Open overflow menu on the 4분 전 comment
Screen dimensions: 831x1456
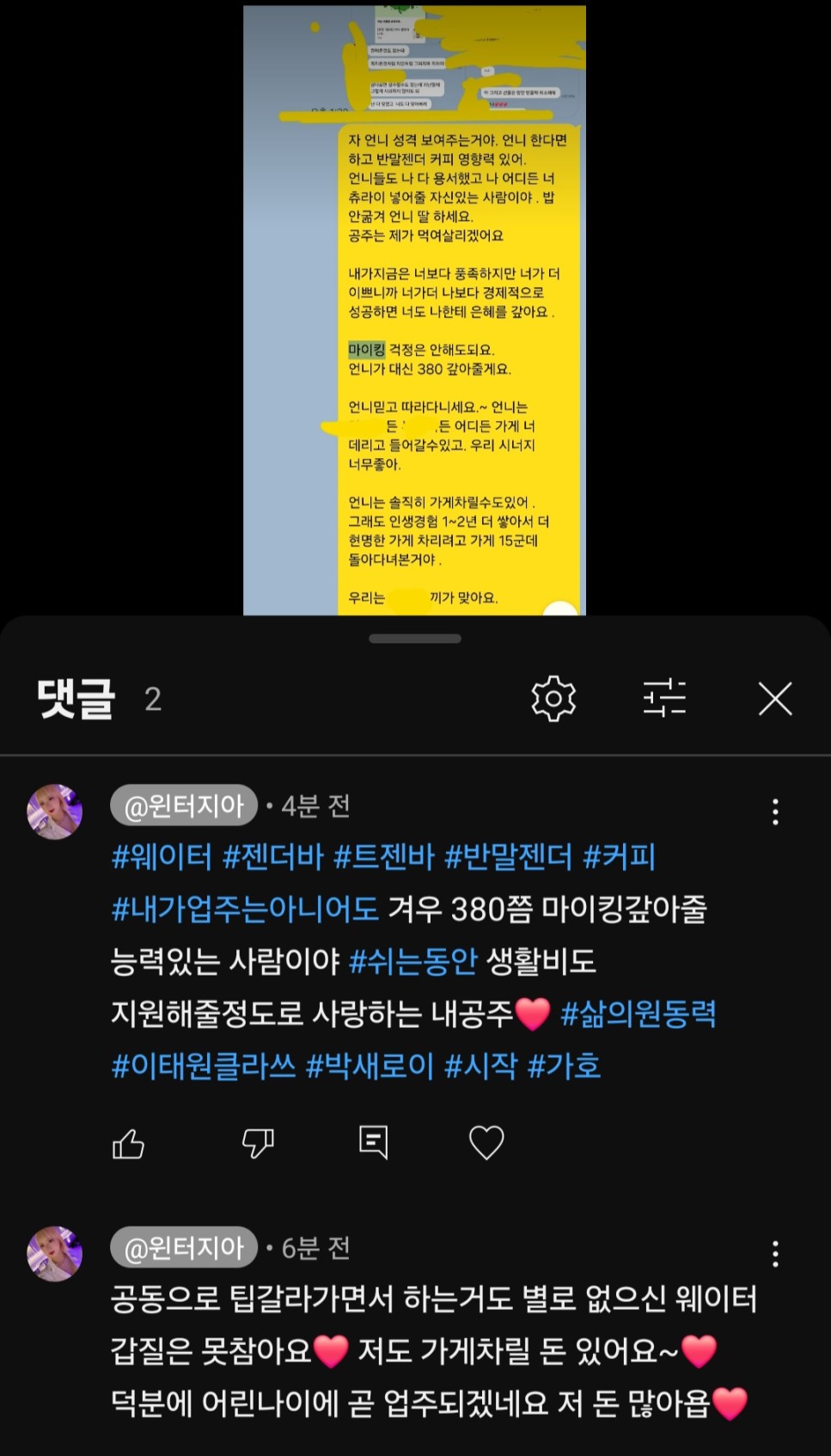(x=775, y=812)
